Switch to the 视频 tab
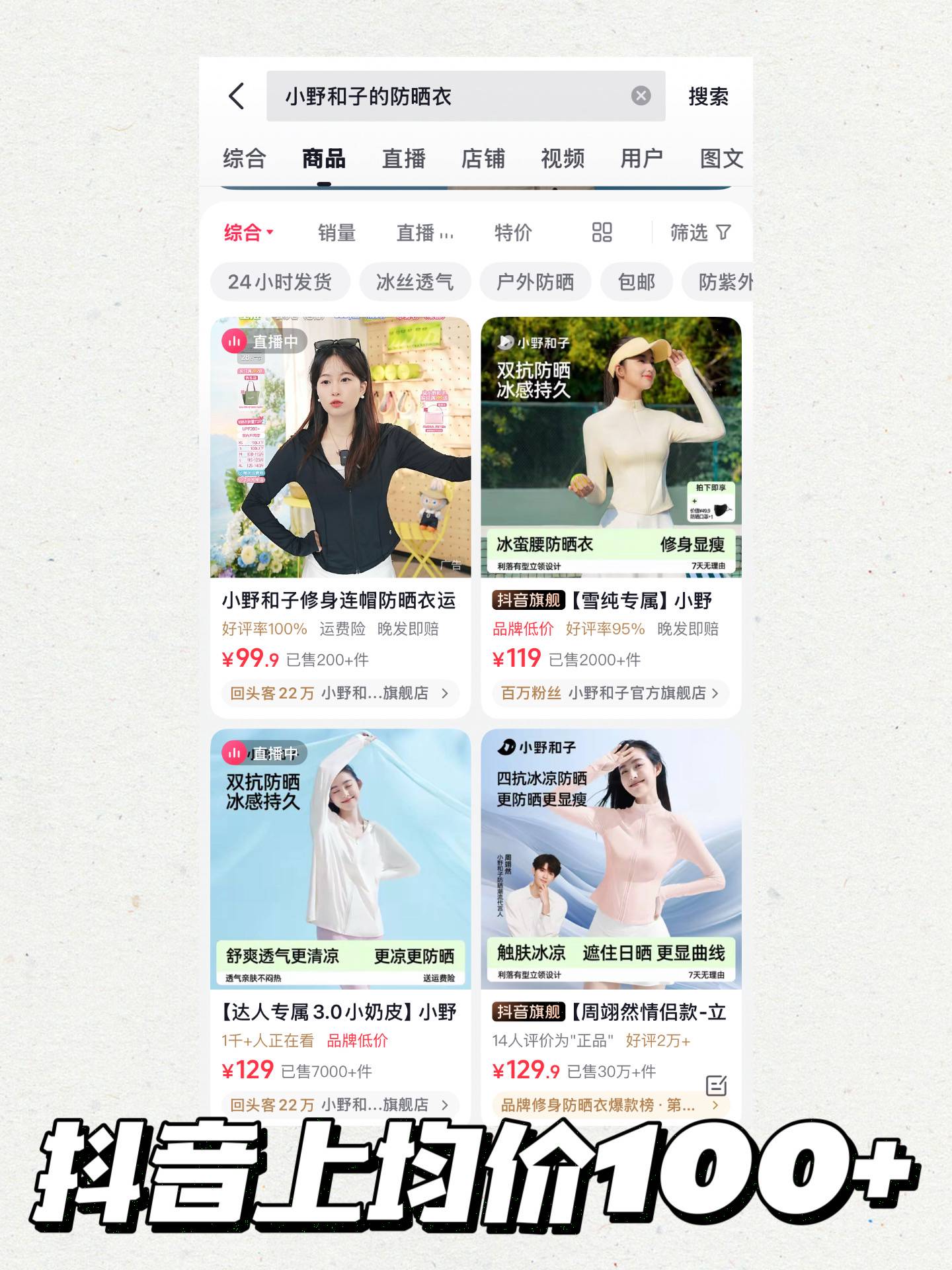This screenshot has height=1270, width=952. tap(563, 158)
